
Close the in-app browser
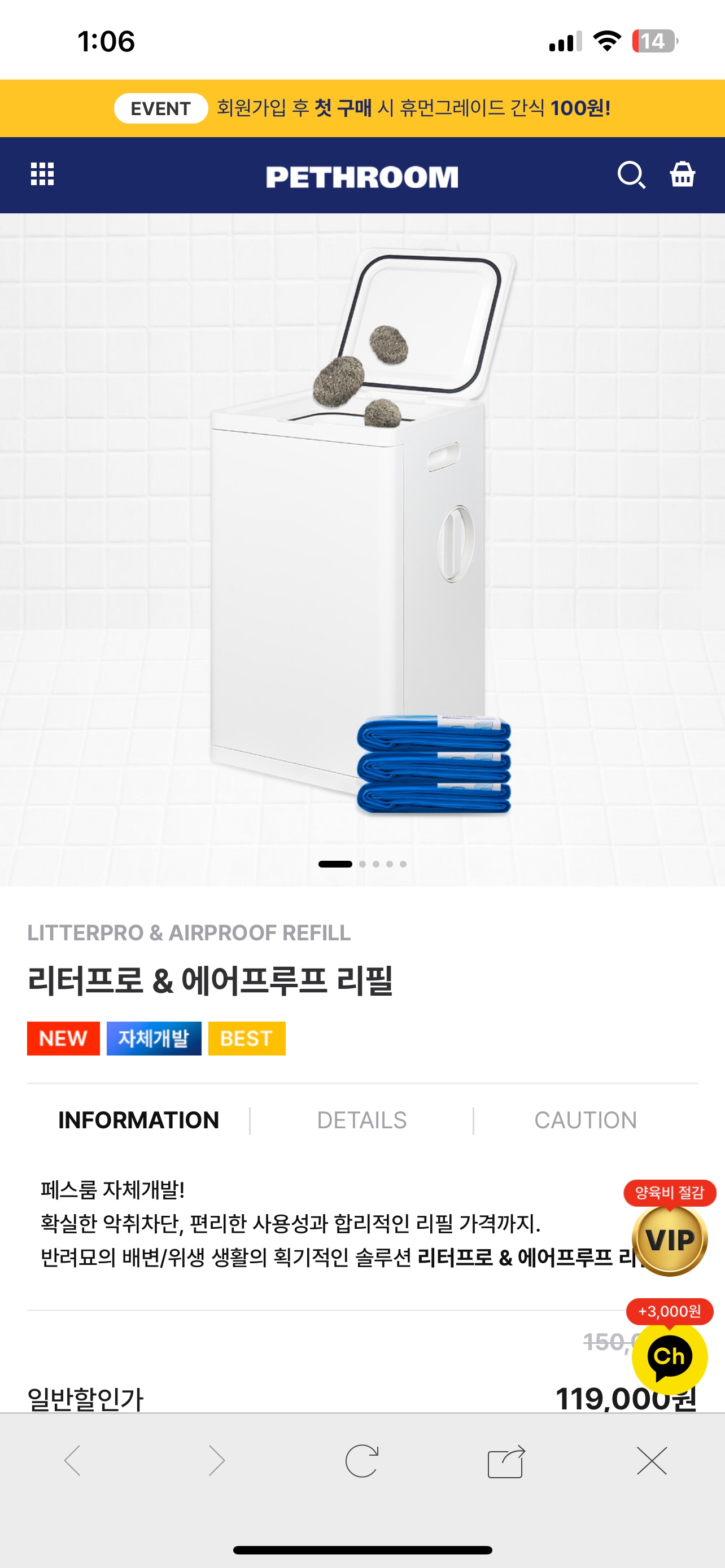point(652,1460)
